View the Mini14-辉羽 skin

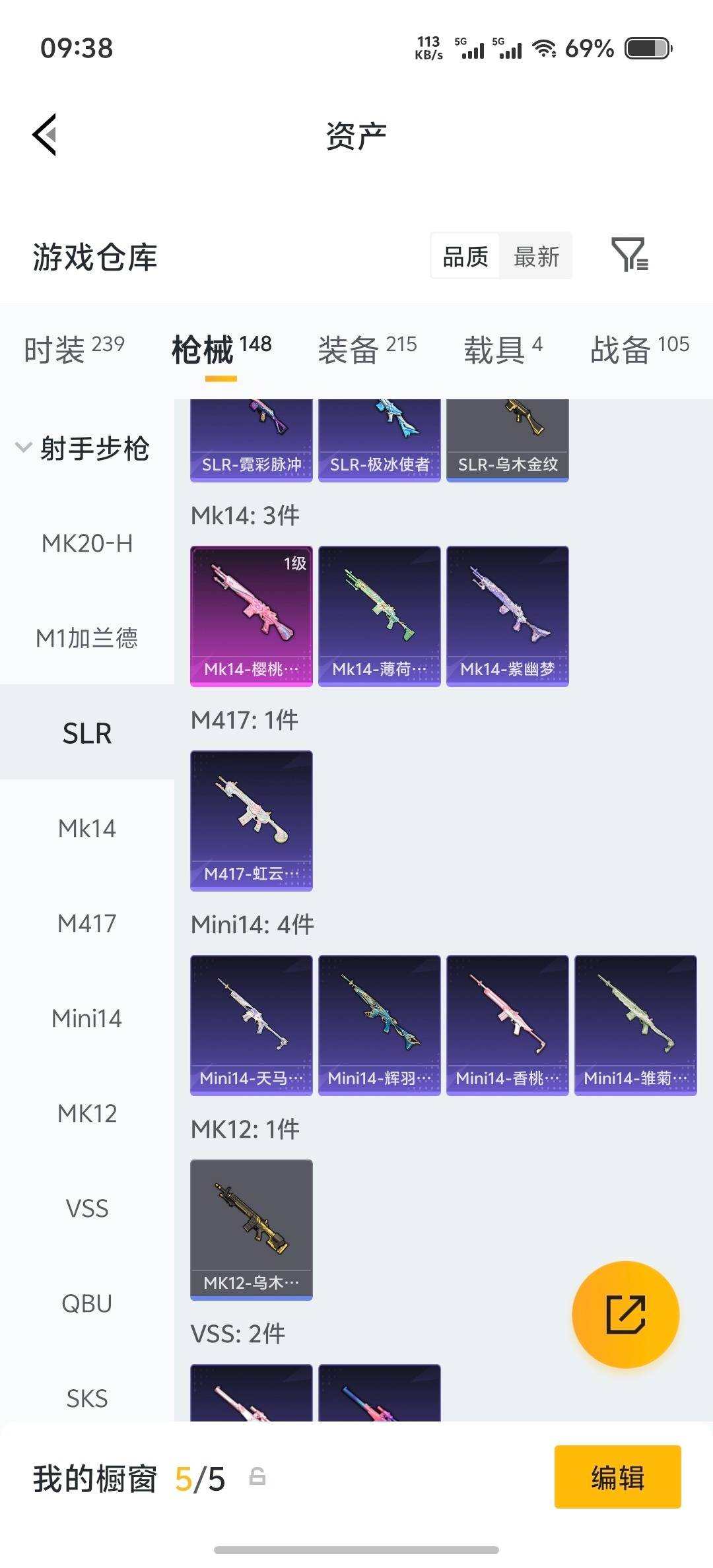point(380,1025)
